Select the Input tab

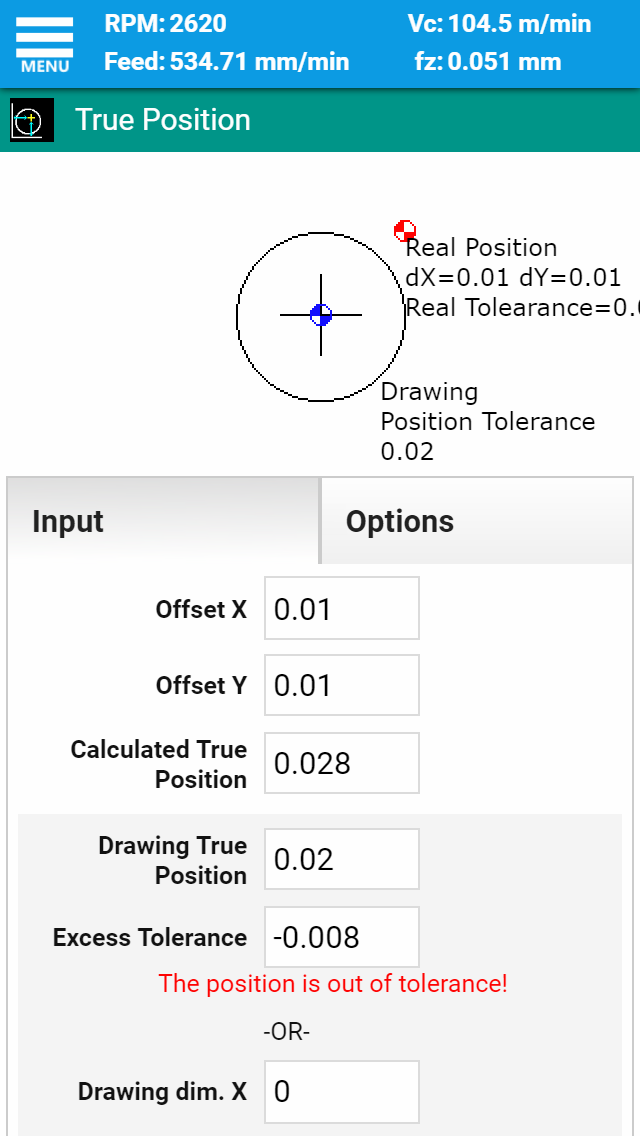click(164, 521)
